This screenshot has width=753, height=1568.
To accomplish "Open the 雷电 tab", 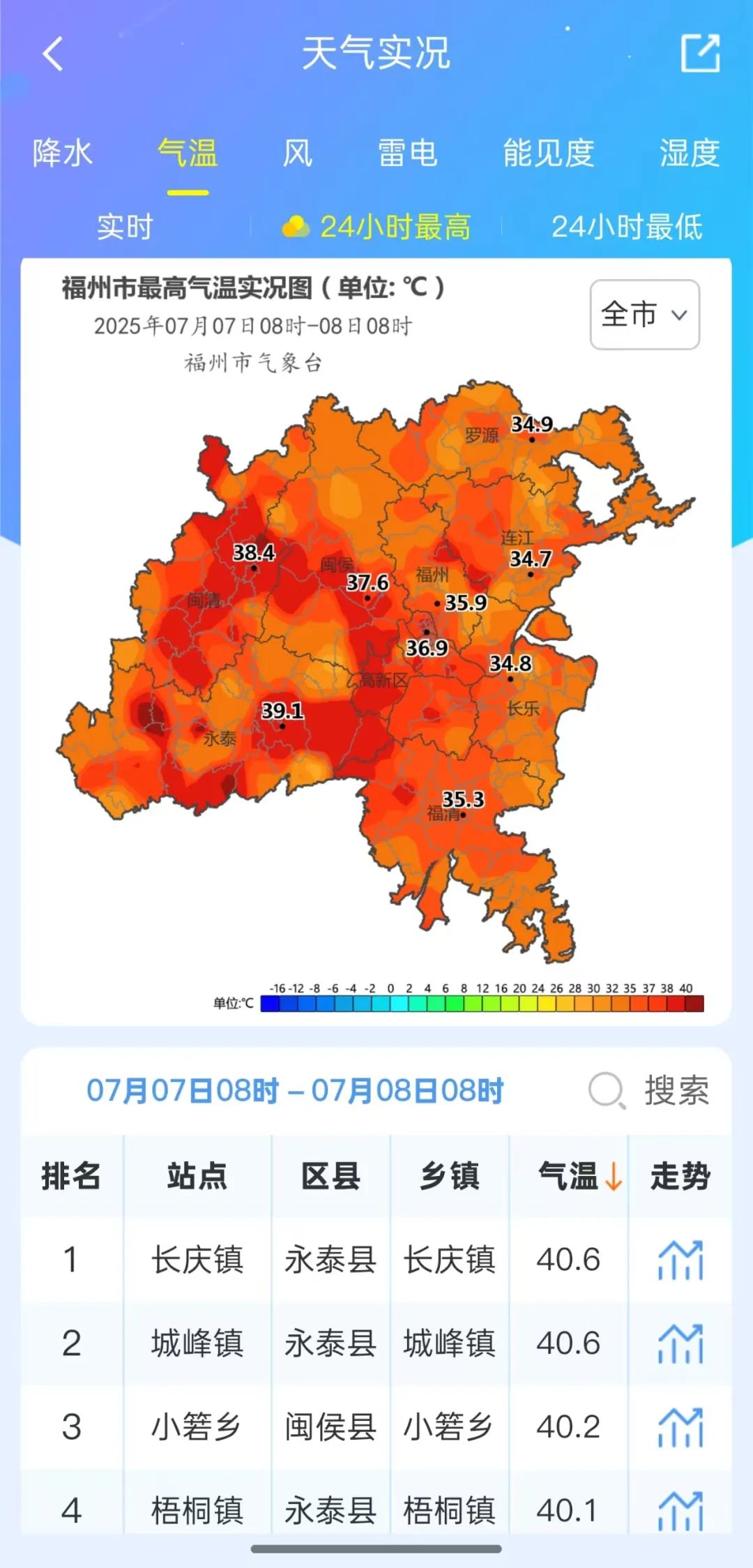I will 407,153.
